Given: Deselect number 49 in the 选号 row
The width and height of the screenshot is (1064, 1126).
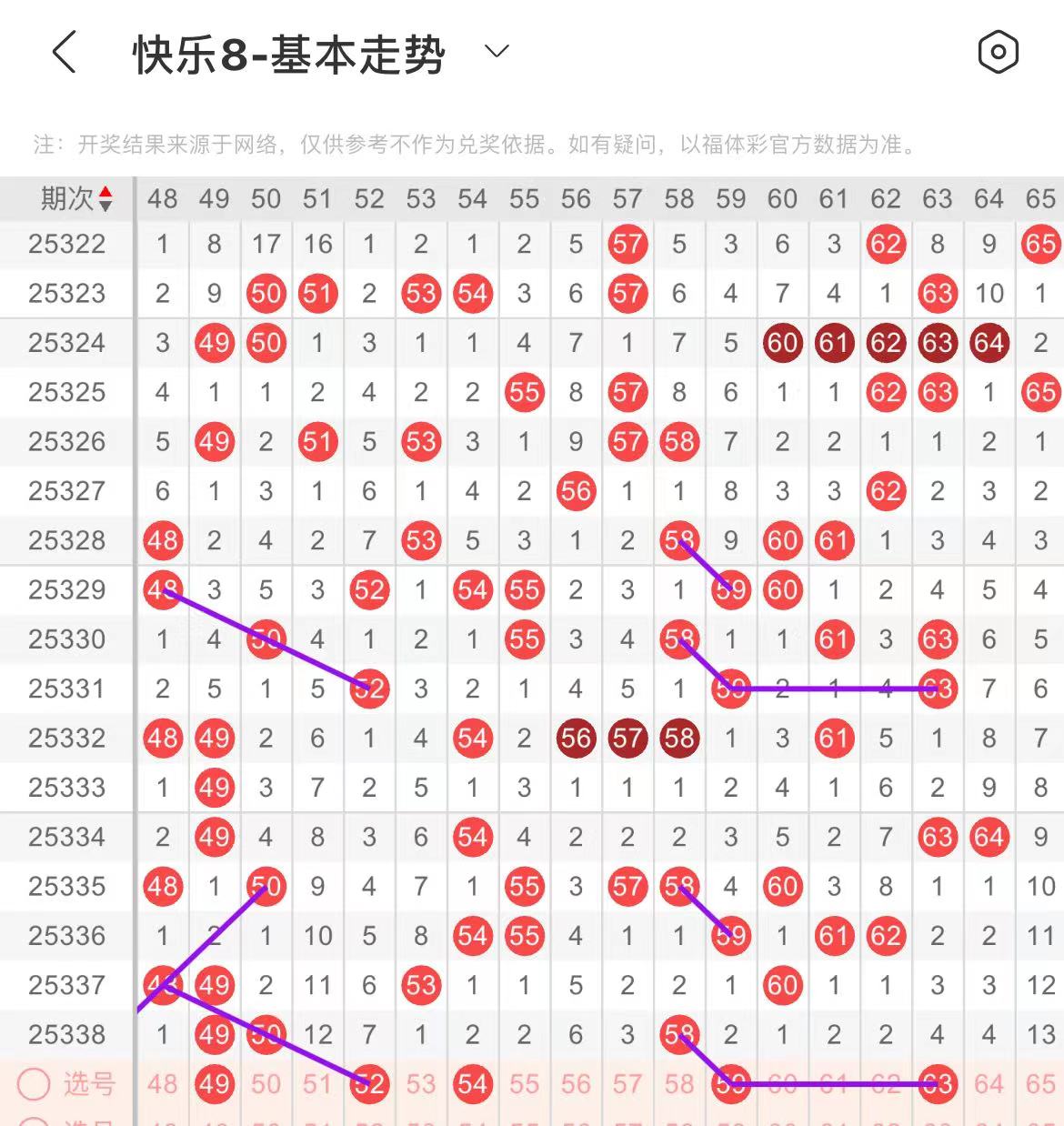Looking at the screenshot, I should click(215, 1083).
